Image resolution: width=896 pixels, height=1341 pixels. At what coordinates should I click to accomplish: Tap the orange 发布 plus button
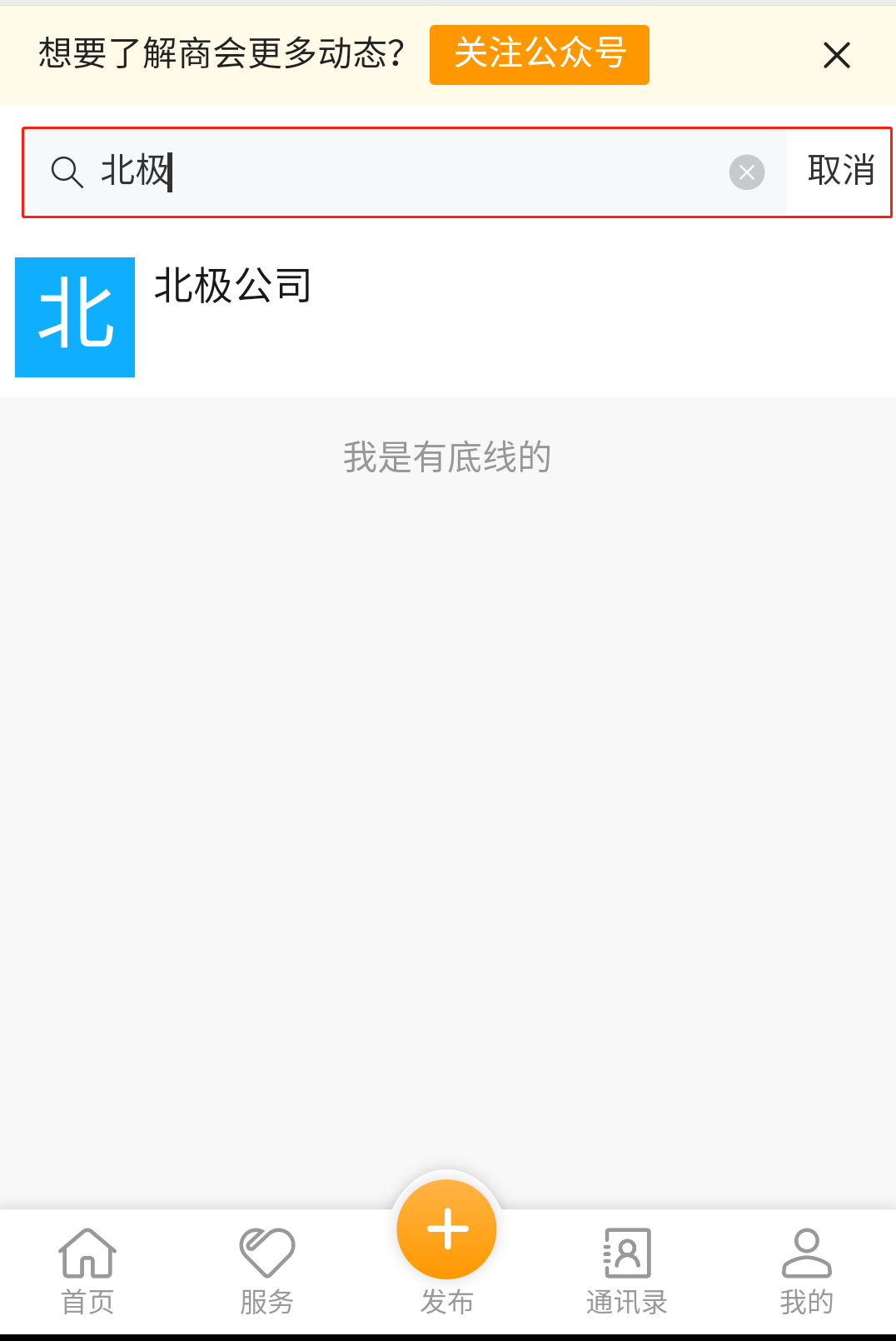coord(447,1230)
